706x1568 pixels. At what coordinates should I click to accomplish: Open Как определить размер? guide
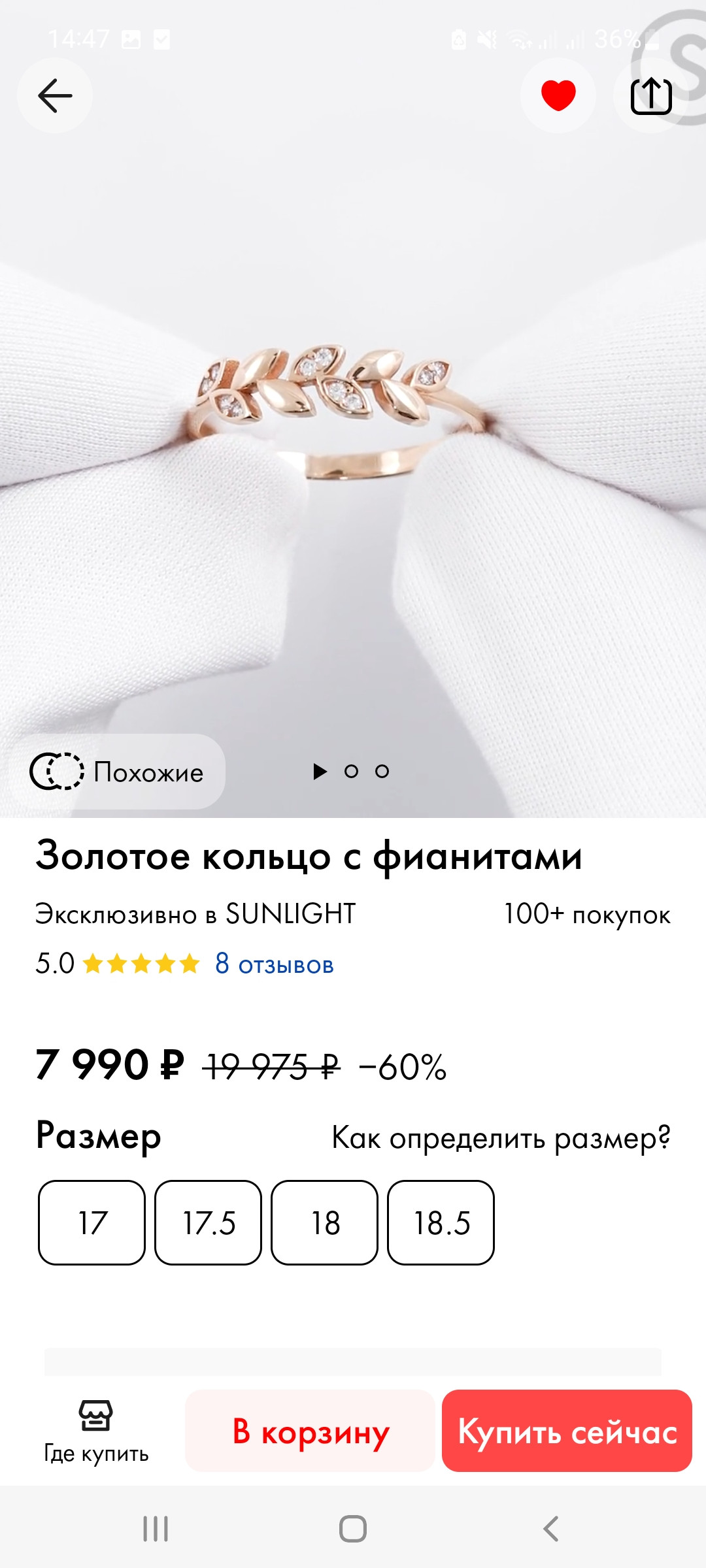coord(501,1137)
